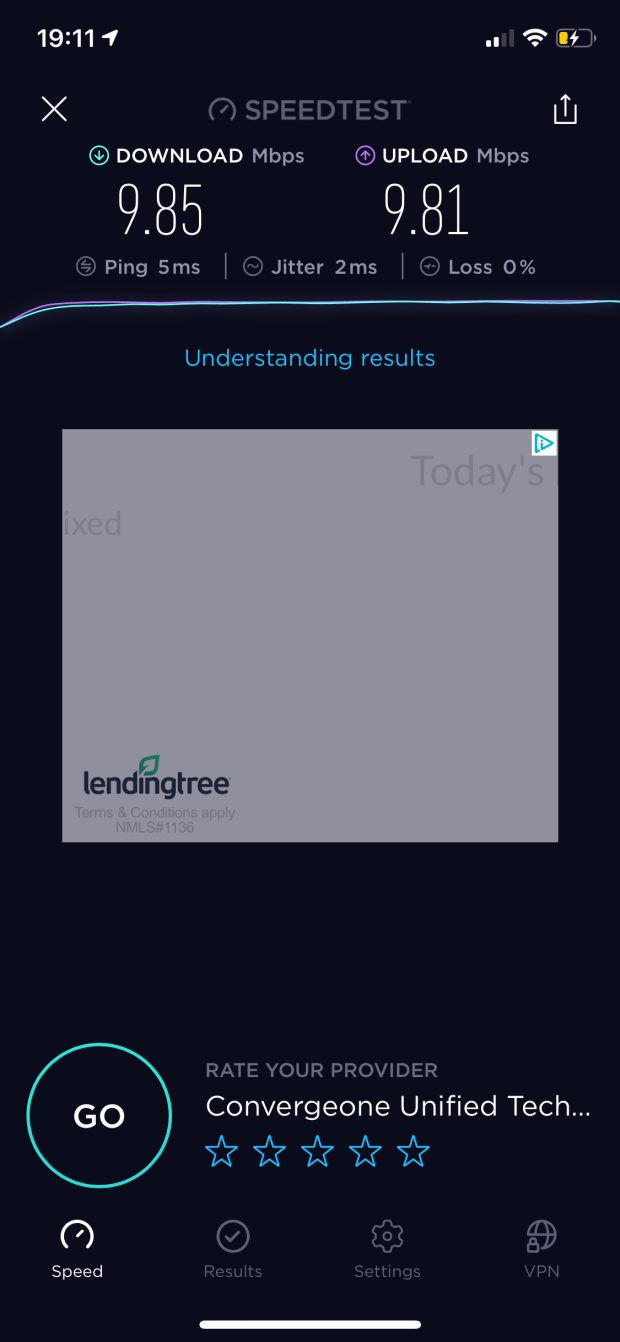Select the Speed tab
The height and width of the screenshot is (1342, 620).
coord(77,1250)
